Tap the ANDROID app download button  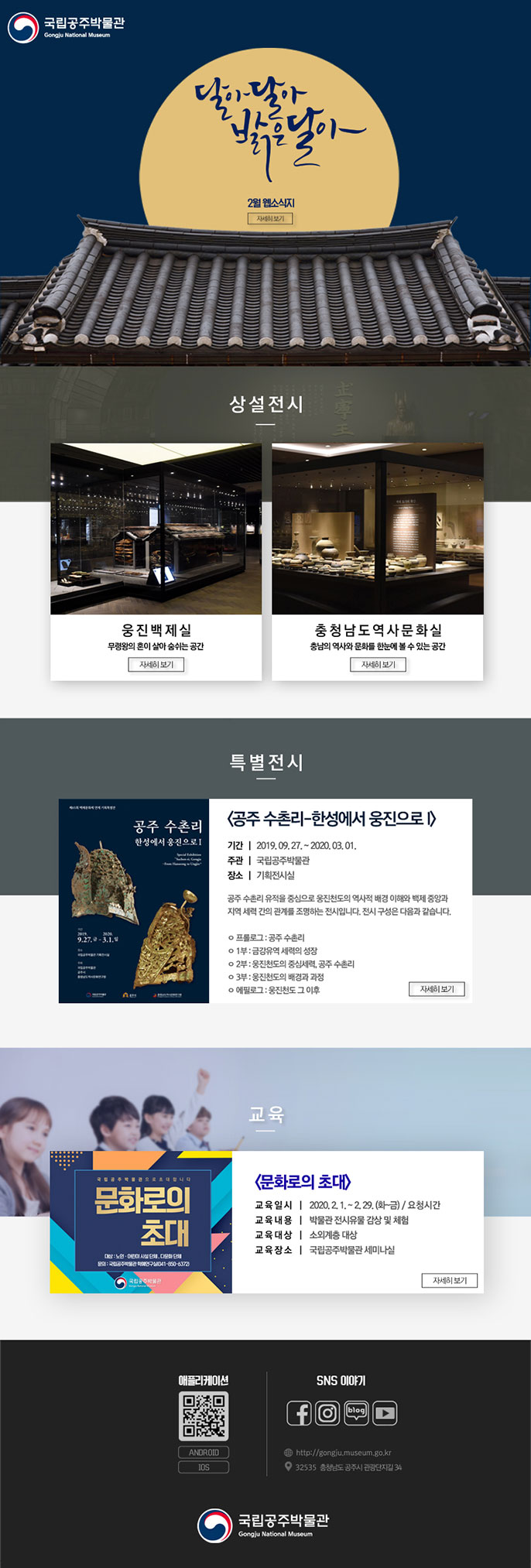(x=204, y=1453)
